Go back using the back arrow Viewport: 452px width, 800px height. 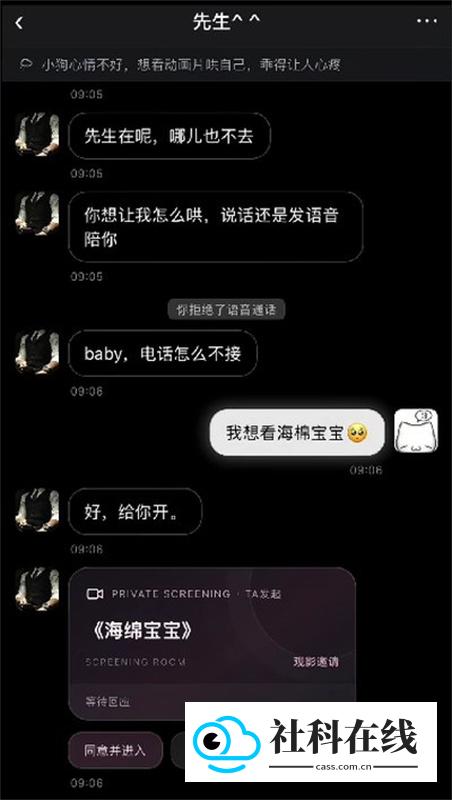click(x=19, y=22)
